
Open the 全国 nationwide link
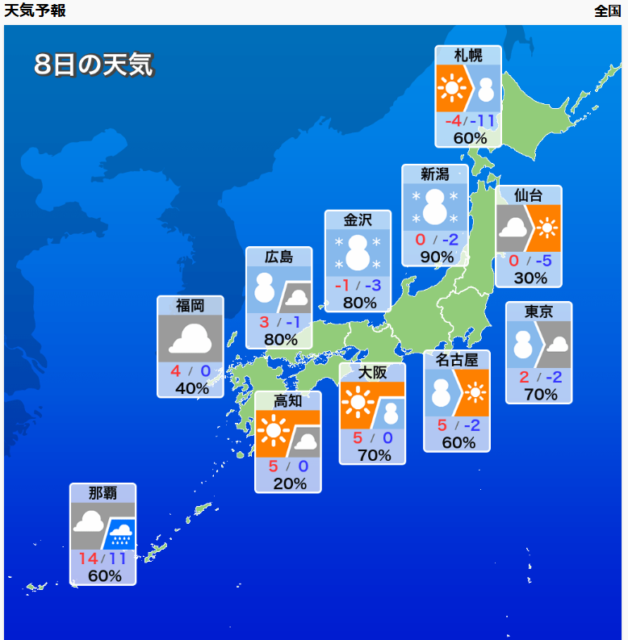coord(607,11)
